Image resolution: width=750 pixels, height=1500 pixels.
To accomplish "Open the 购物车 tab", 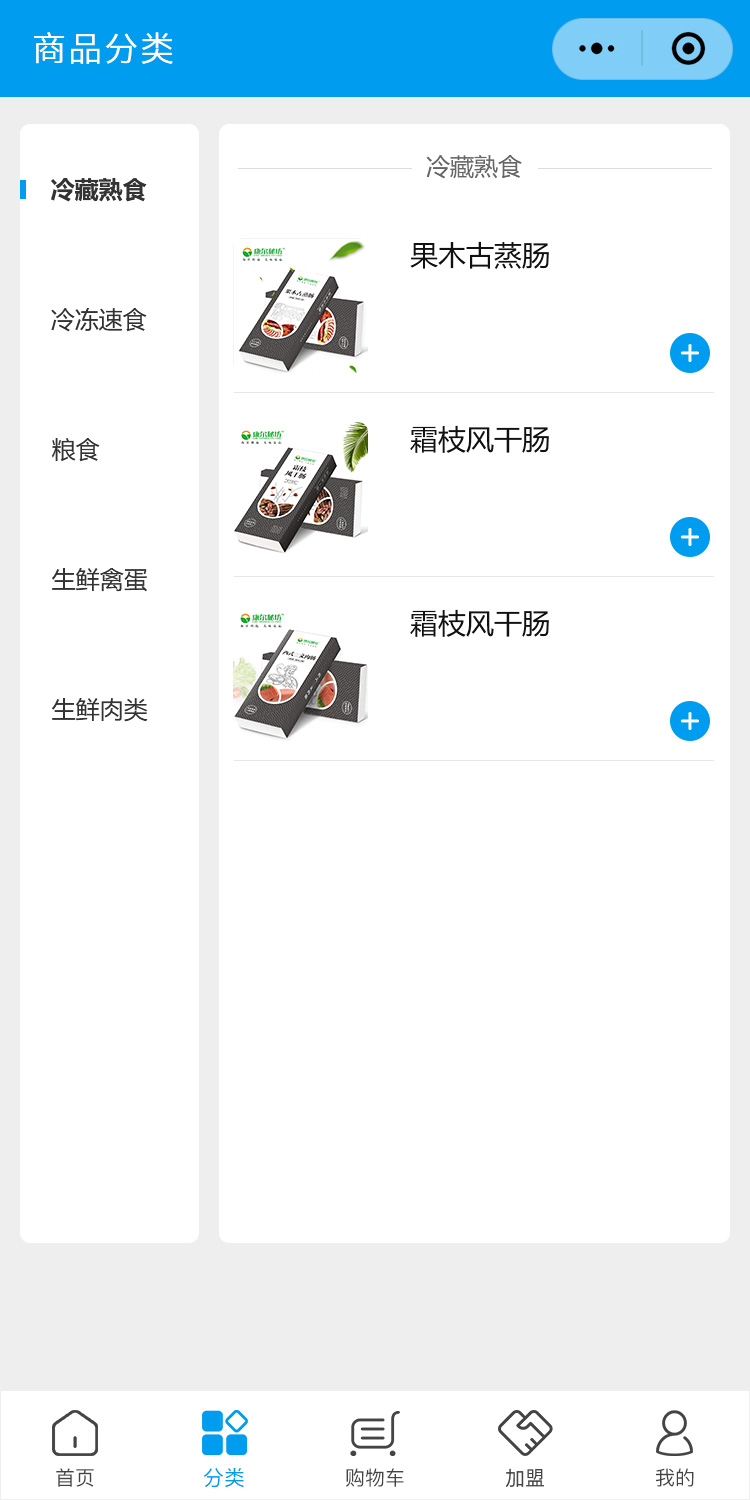I will [374, 1446].
